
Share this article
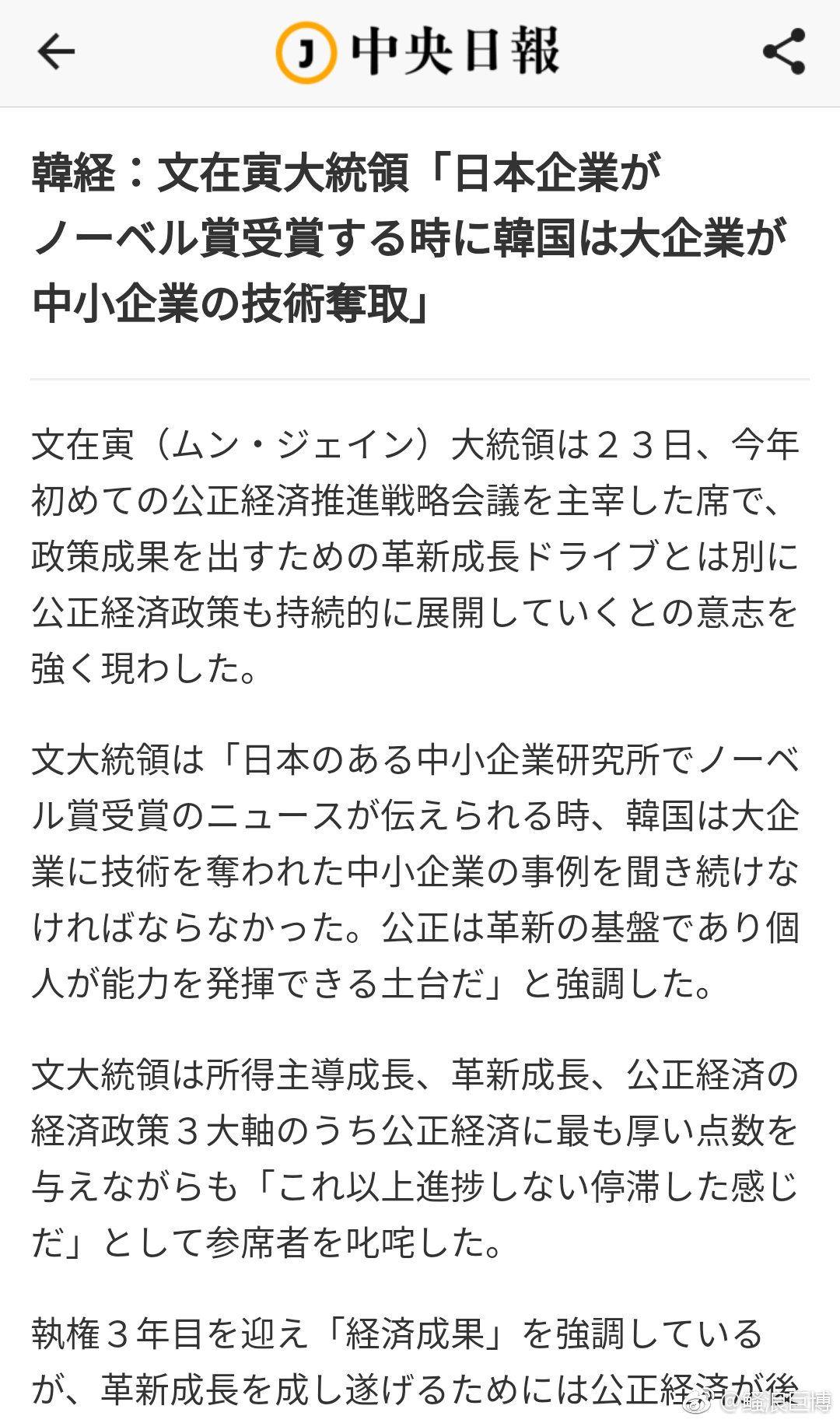tap(783, 52)
